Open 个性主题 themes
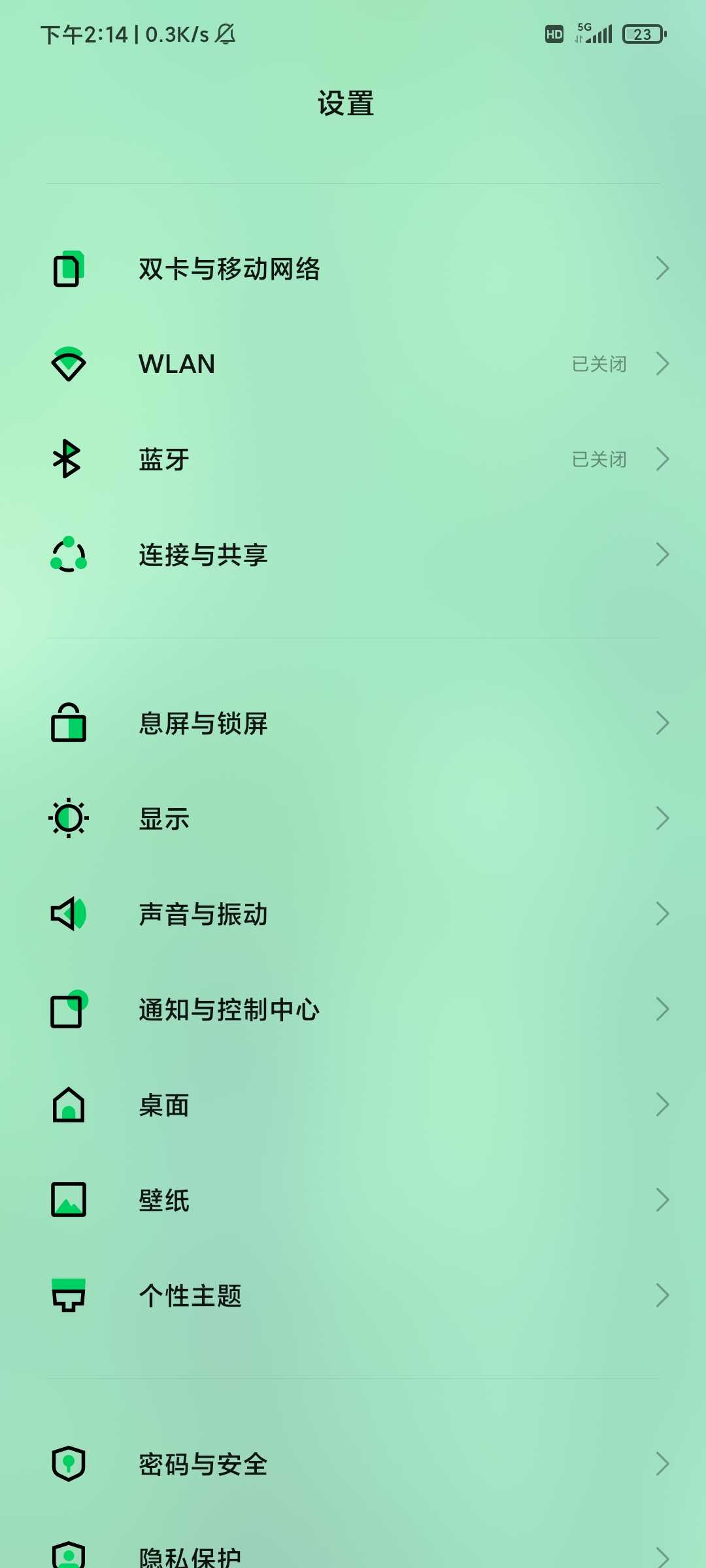Viewport: 706px width, 1568px height. 353,1296
